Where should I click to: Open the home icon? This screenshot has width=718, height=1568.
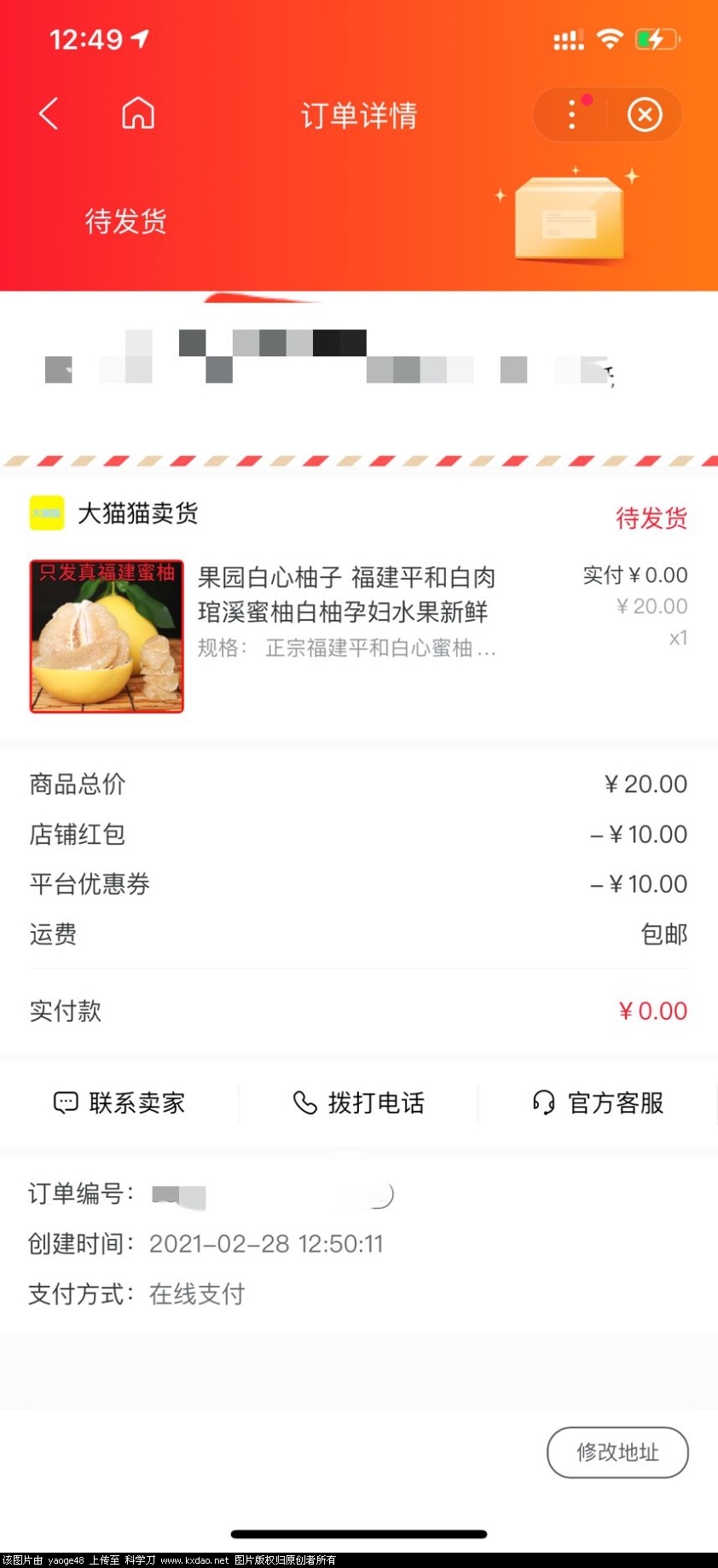(x=138, y=113)
